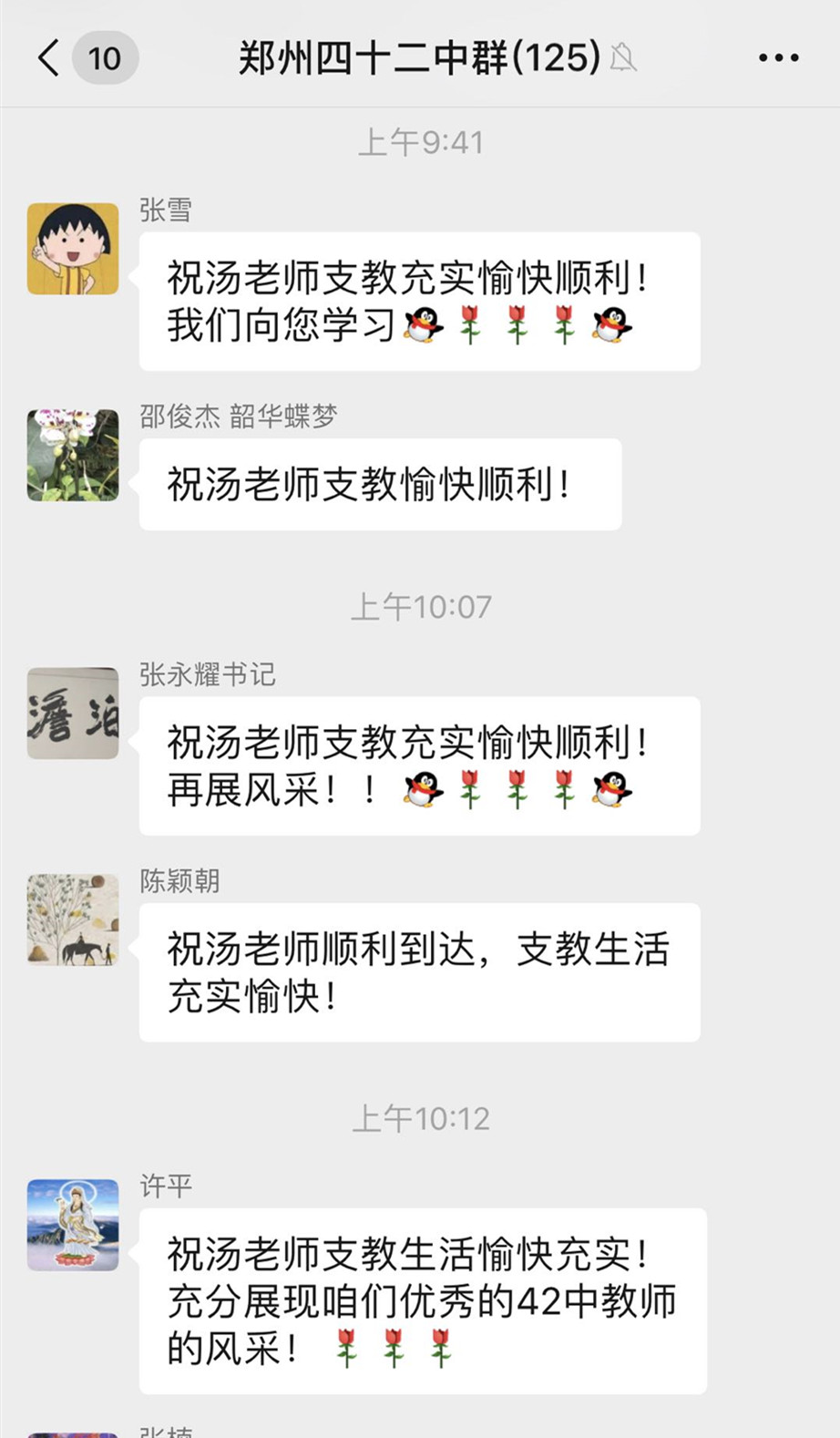View 邵俊杰 韶华蝶梦's avatar profile
This screenshot has width=840, height=1438.
pos(73,455)
